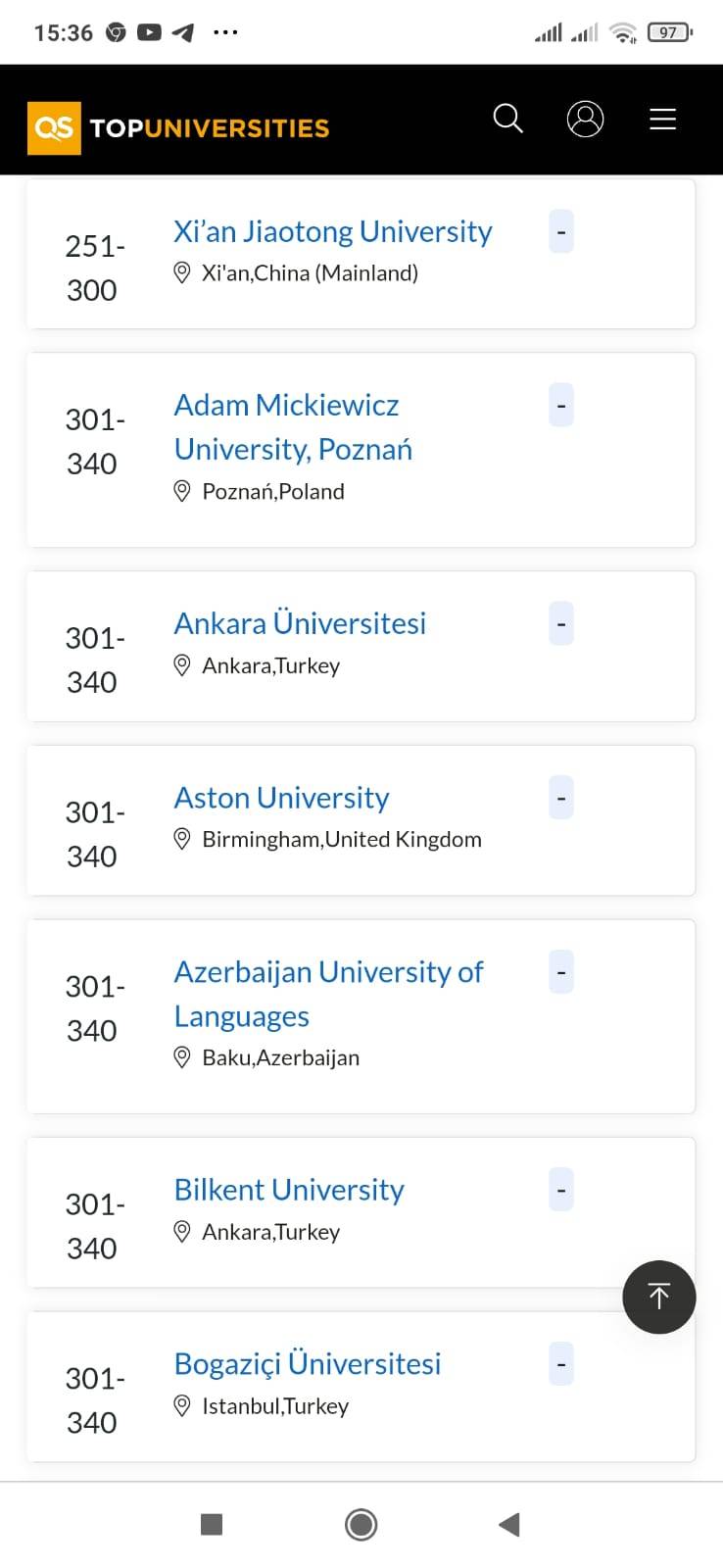Viewport: 723px width, 1568px height.
Task: Open Azerbaijan University of Languages link
Action: 328,994
